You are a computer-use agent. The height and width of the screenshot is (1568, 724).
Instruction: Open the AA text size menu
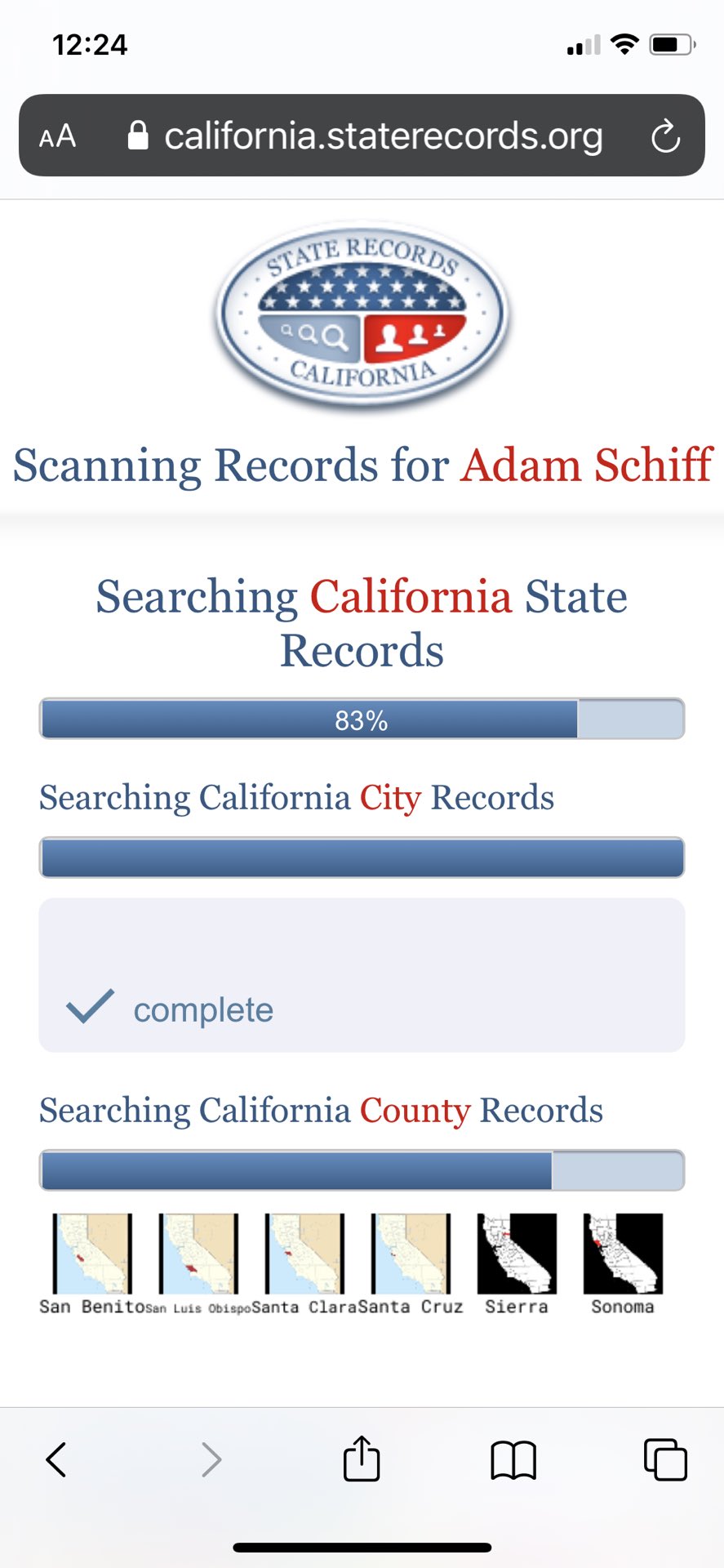point(58,136)
